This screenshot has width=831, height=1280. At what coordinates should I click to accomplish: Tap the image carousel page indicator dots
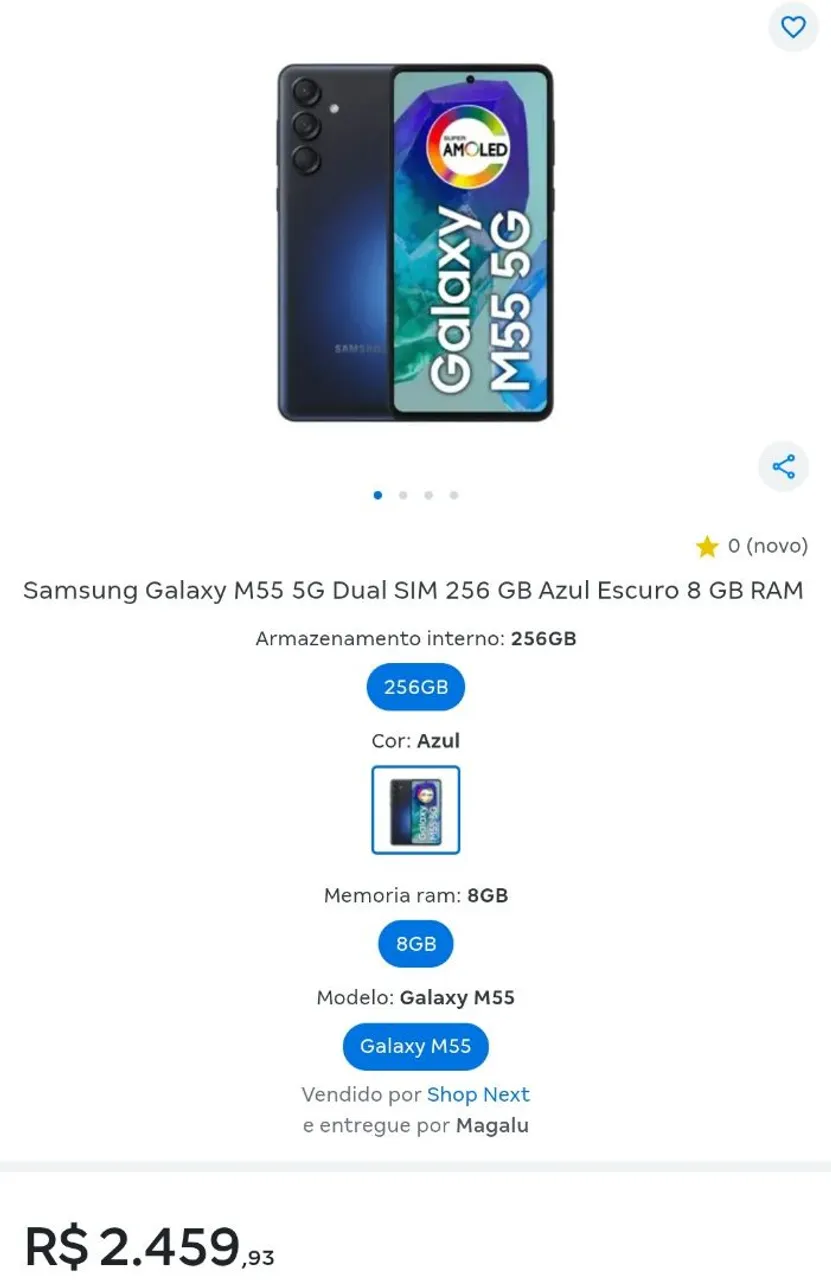[x=416, y=495]
